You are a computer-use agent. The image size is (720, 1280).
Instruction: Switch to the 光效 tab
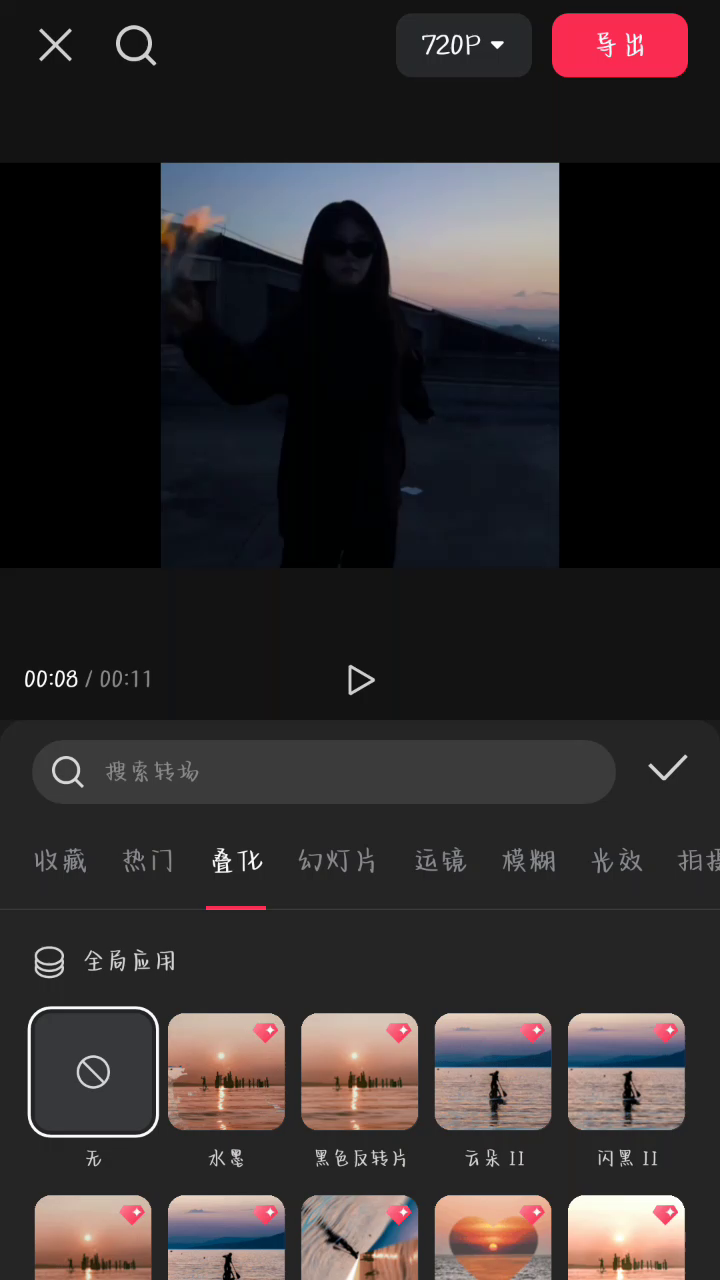point(617,861)
